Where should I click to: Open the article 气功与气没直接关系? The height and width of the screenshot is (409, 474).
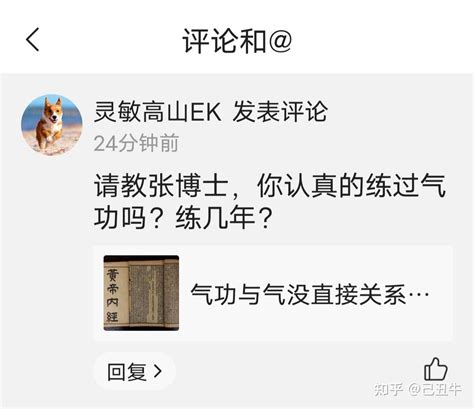(273, 293)
